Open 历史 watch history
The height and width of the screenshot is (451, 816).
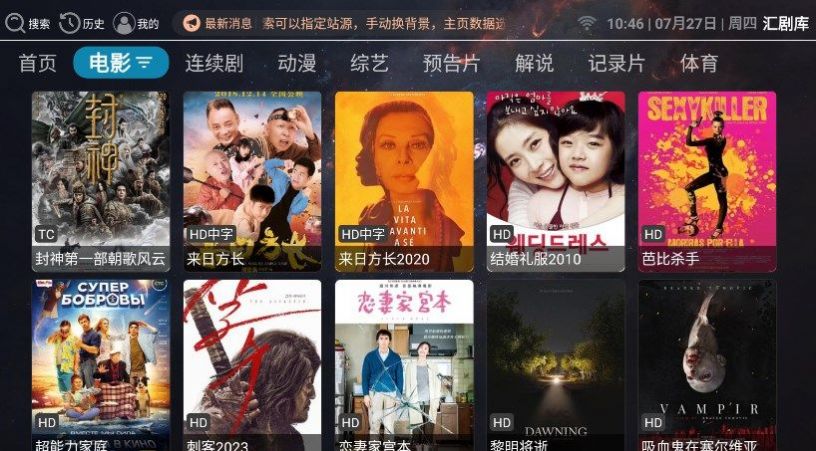[x=82, y=23]
